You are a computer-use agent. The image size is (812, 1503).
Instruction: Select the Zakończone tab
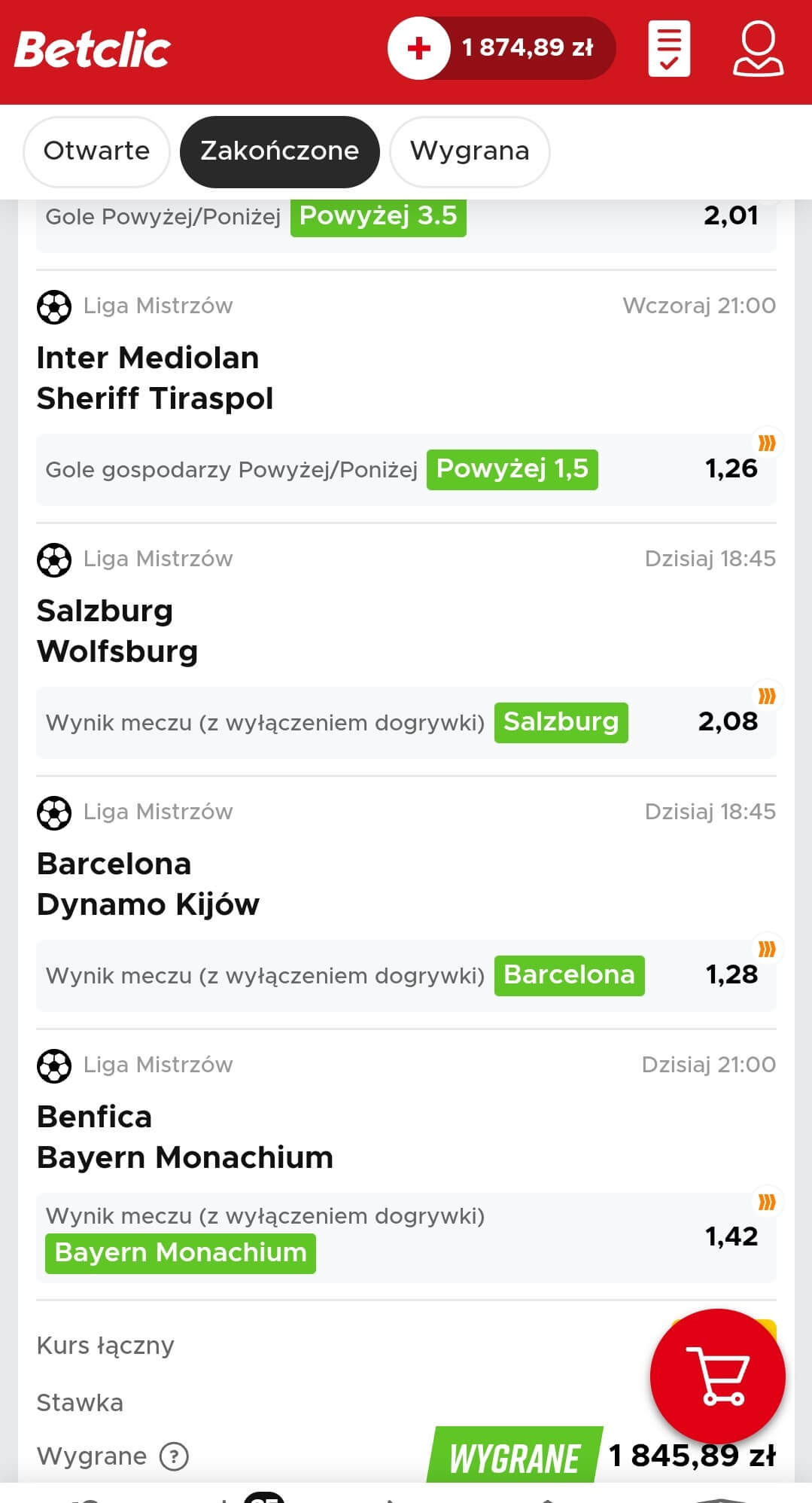279,151
